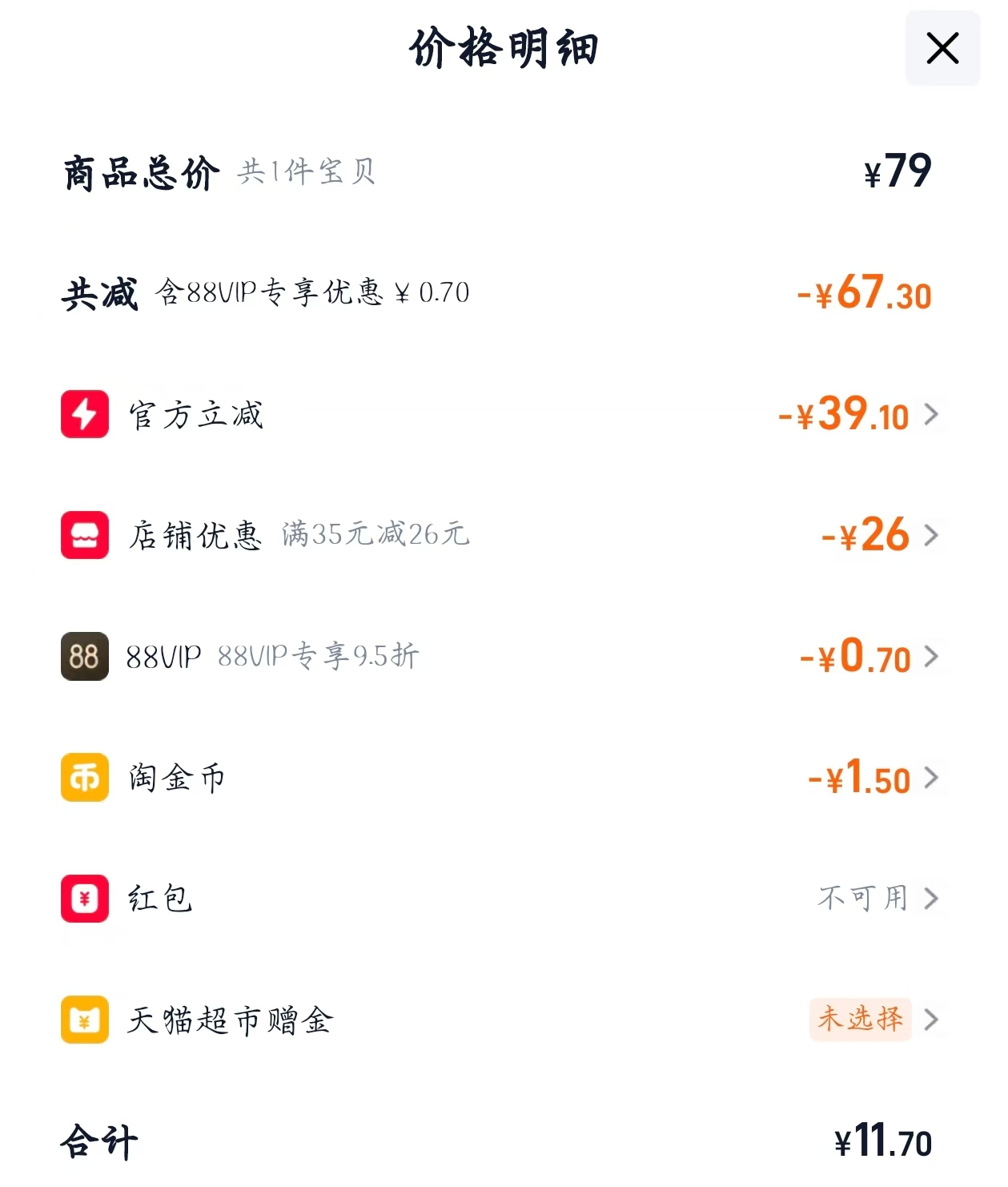
Task: Select the 88VIP badge icon
Action: coord(84,657)
